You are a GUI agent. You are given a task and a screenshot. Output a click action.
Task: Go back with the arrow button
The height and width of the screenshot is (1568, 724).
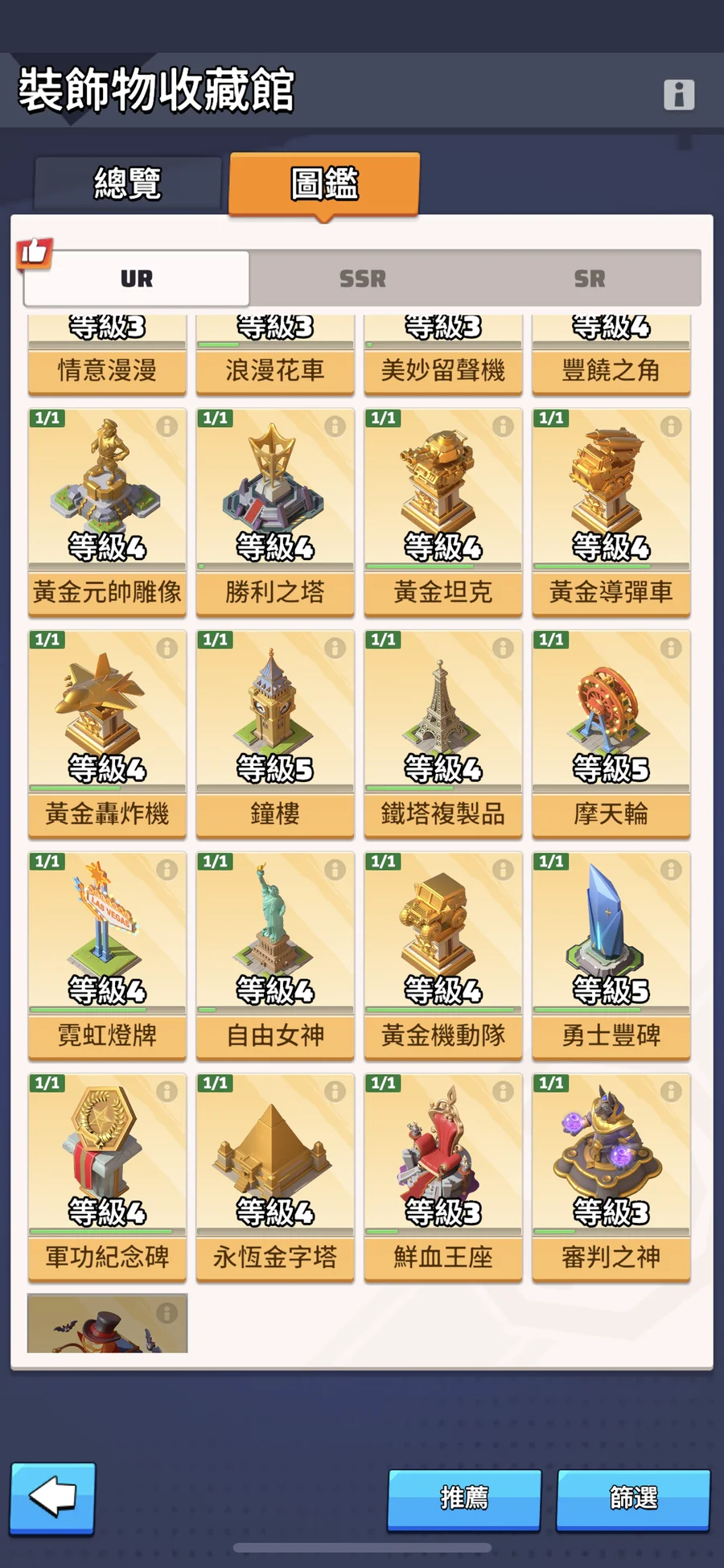[53, 1498]
